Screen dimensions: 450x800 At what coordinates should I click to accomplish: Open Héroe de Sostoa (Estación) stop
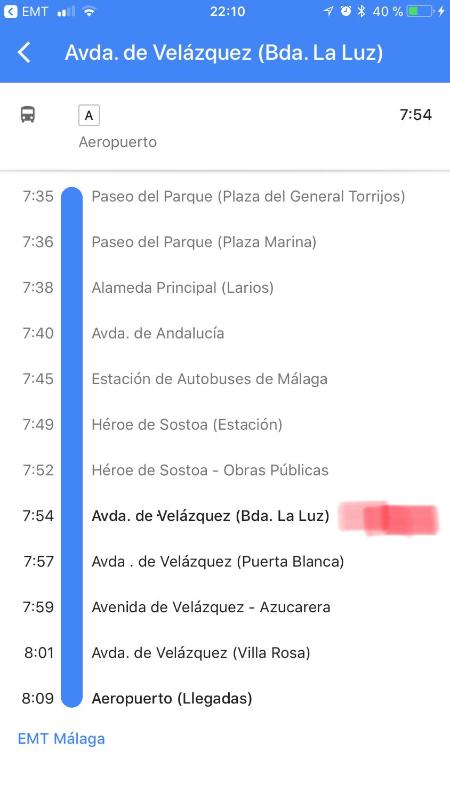pos(187,424)
